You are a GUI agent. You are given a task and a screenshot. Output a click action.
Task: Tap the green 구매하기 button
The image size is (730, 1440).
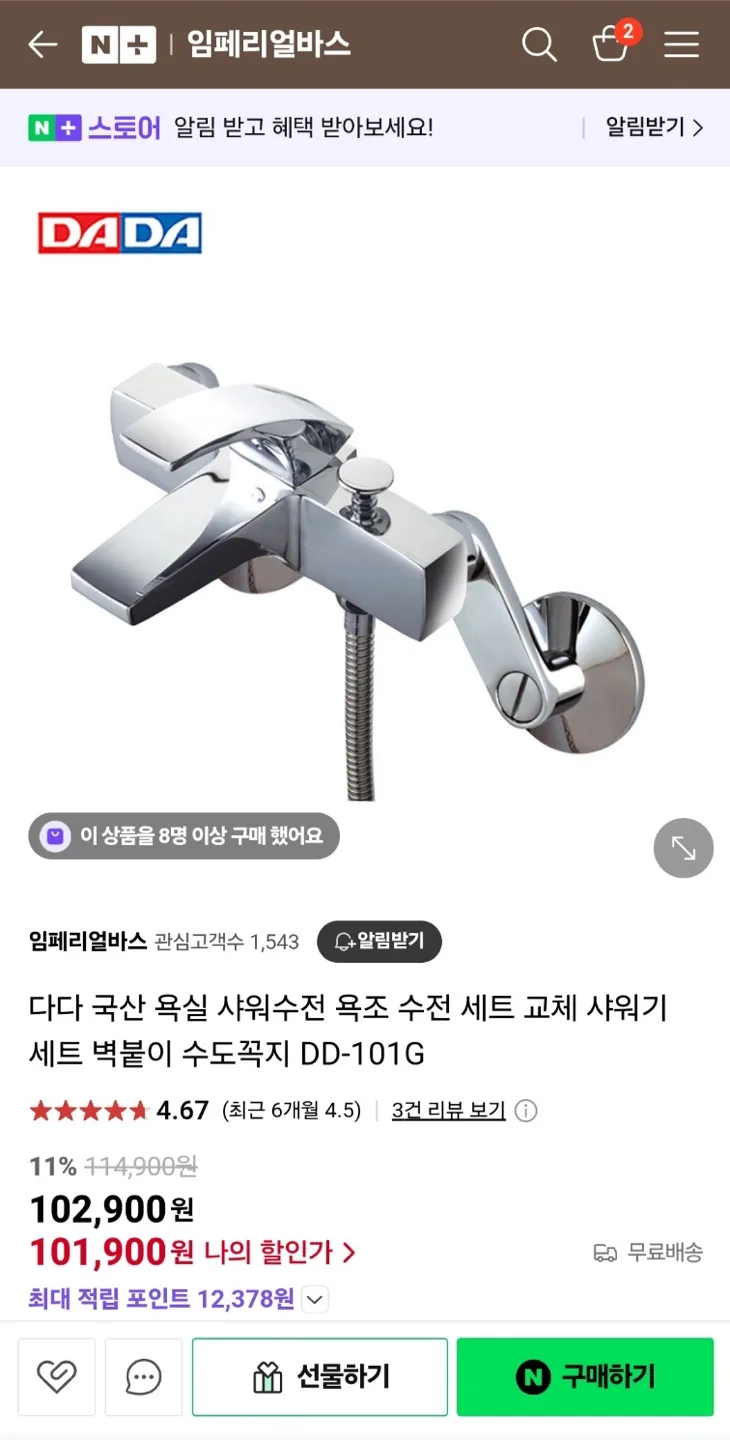pyautogui.click(x=585, y=1377)
